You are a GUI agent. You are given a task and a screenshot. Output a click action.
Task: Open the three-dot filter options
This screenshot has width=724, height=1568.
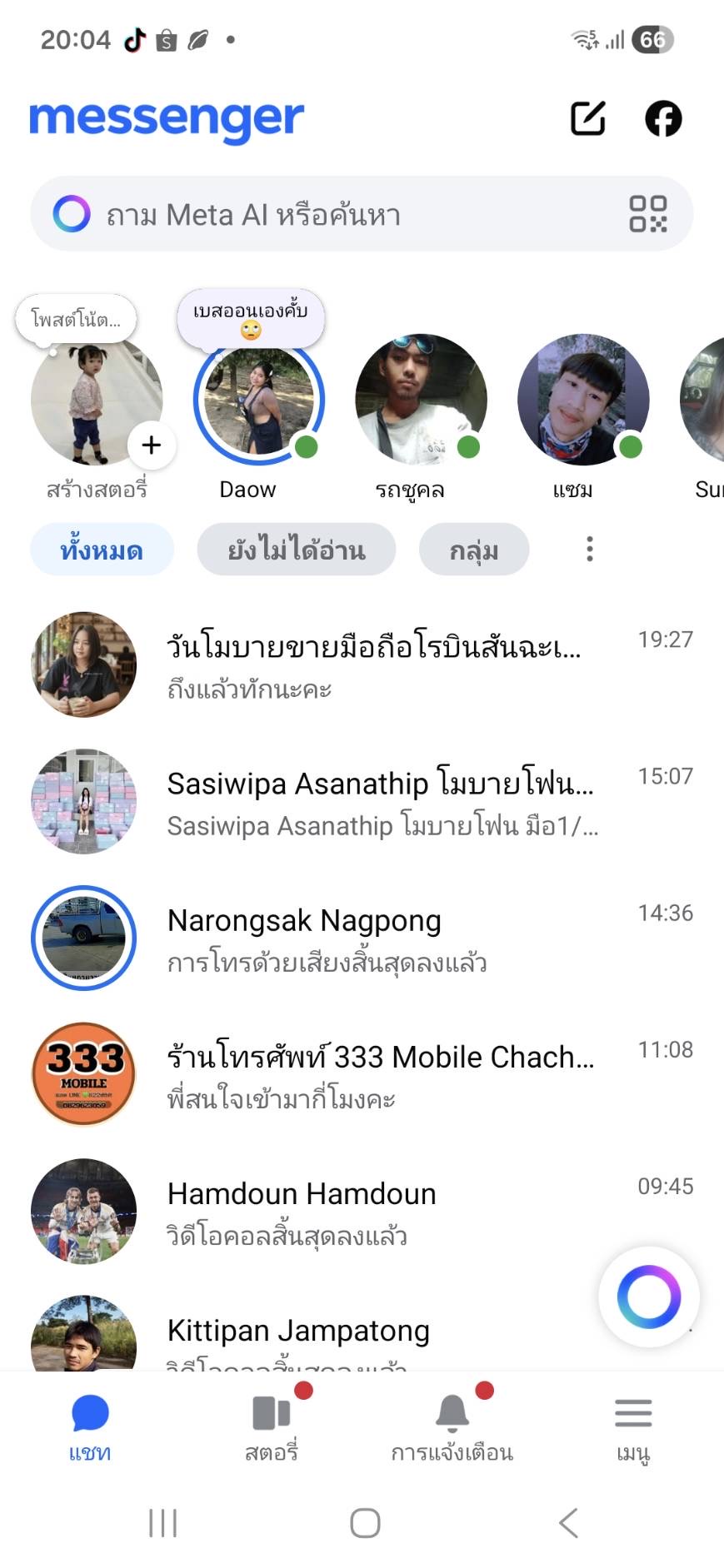pyautogui.click(x=590, y=549)
